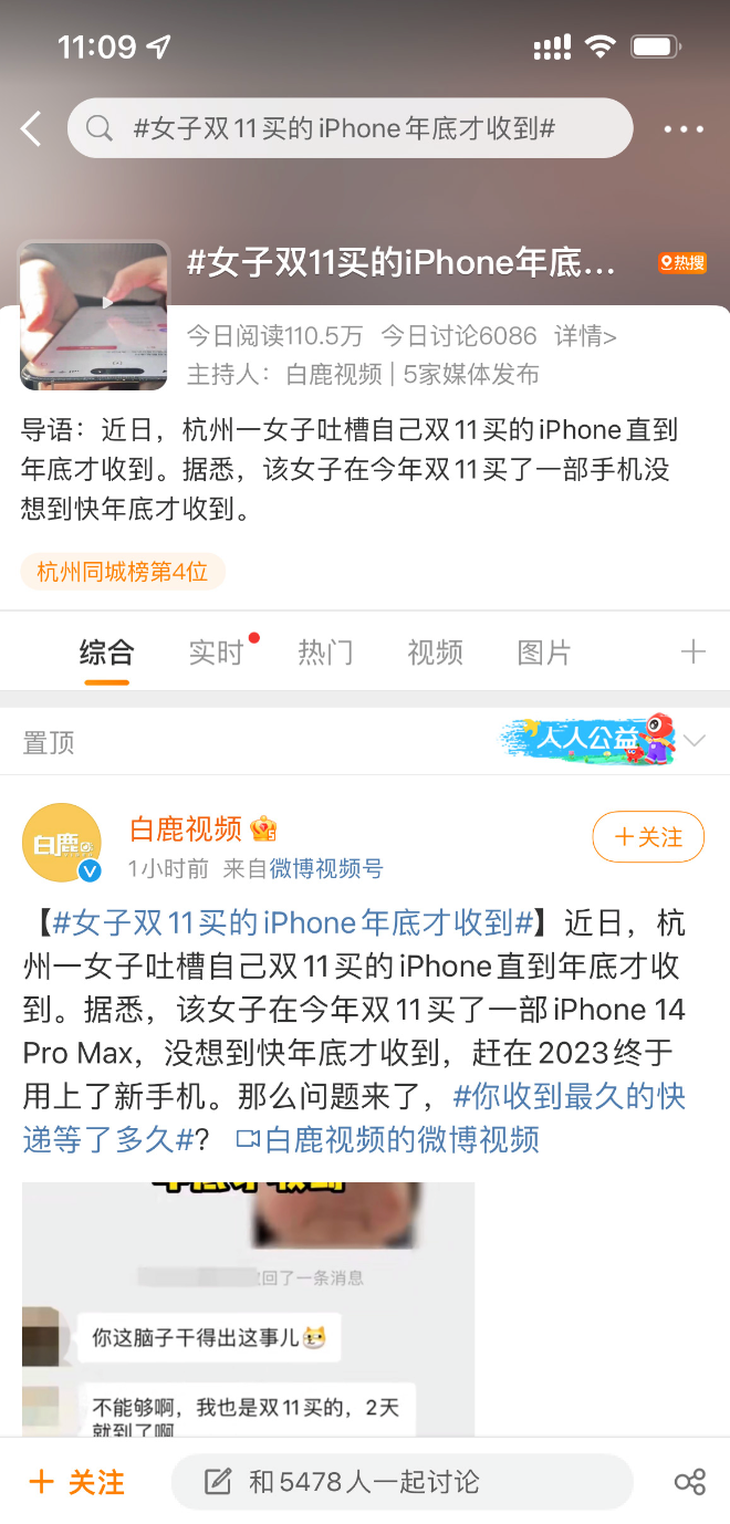This screenshot has height=1524, width=730.
Task: Open 白鹿视频的微博视频 link
Action: click(389, 1139)
